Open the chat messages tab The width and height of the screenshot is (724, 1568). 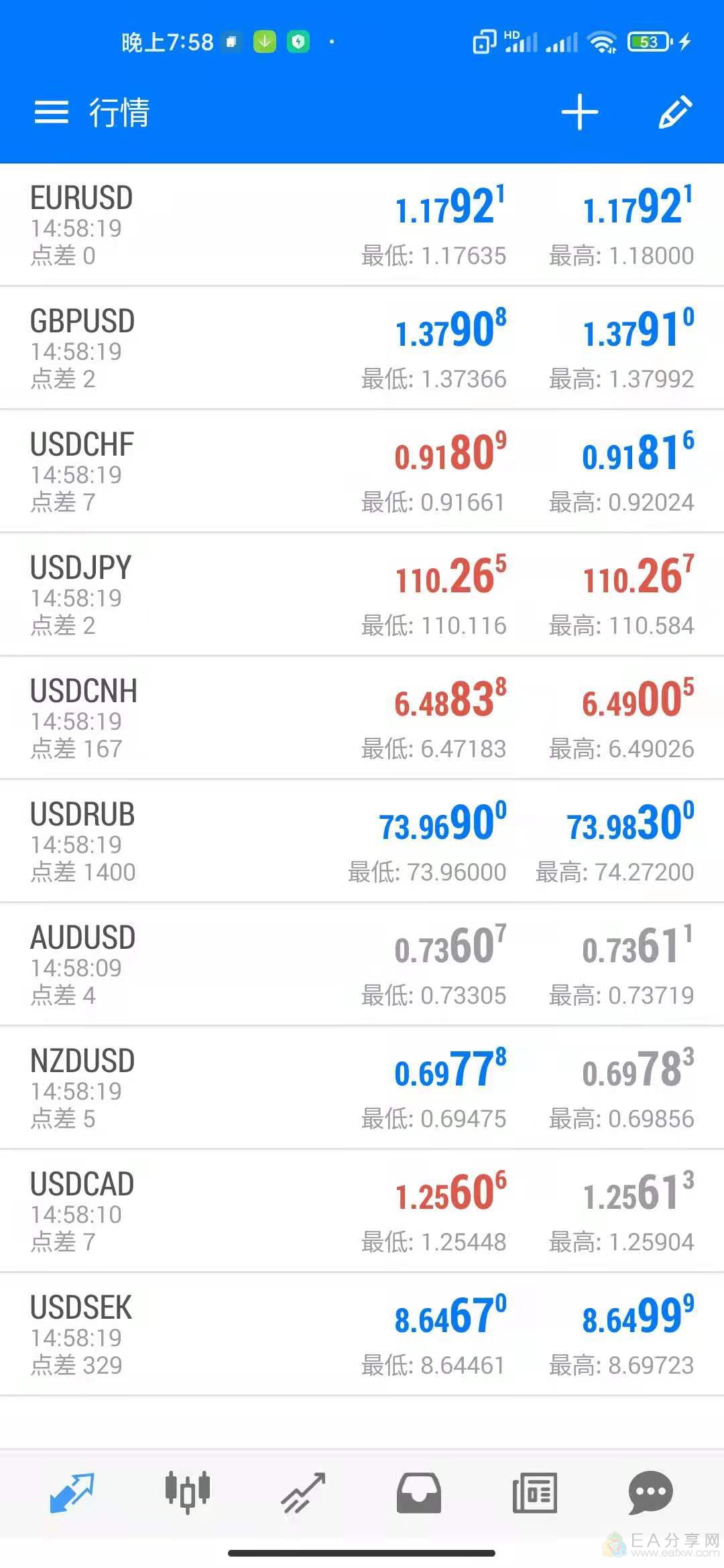coord(650,1492)
